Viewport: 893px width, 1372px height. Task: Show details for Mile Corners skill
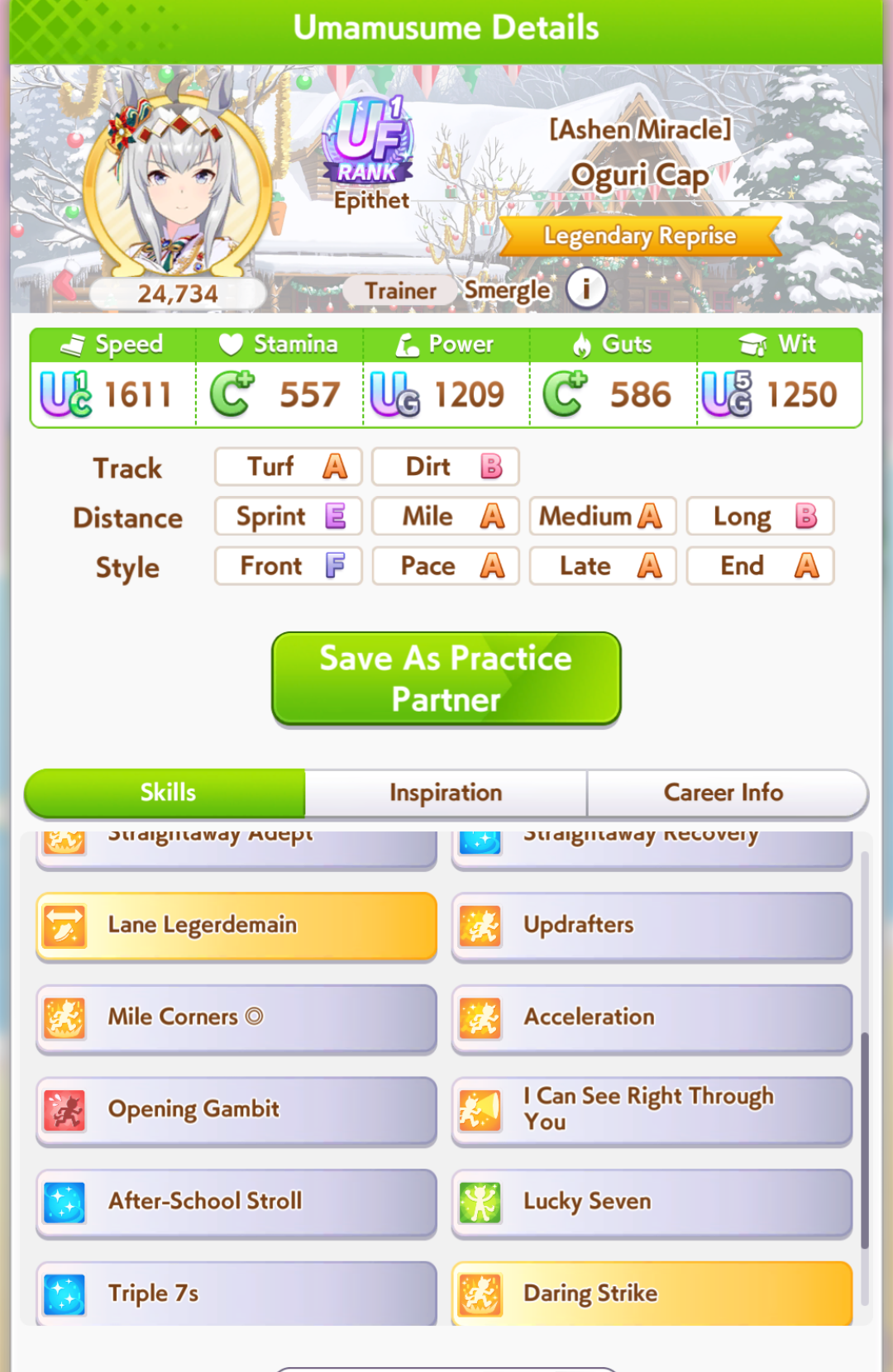236,1018
